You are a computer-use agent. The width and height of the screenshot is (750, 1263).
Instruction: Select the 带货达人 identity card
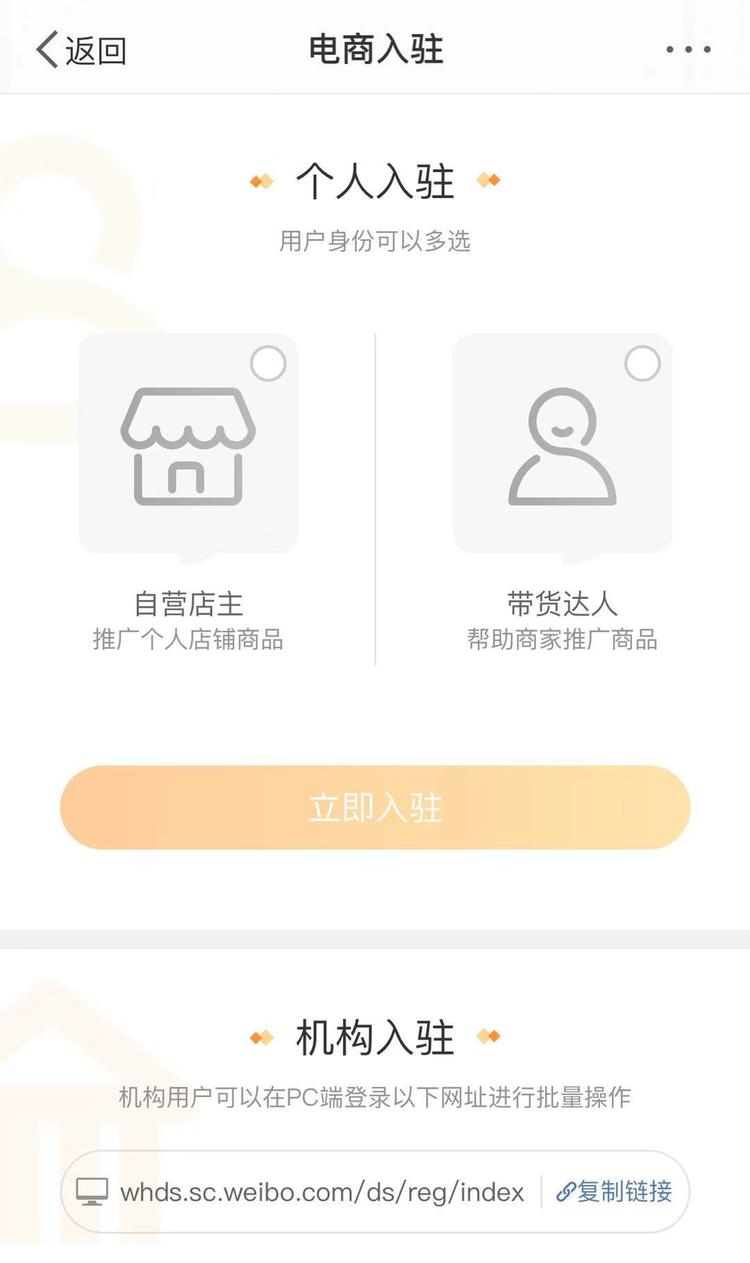pyautogui.click(x=563, y=444)
